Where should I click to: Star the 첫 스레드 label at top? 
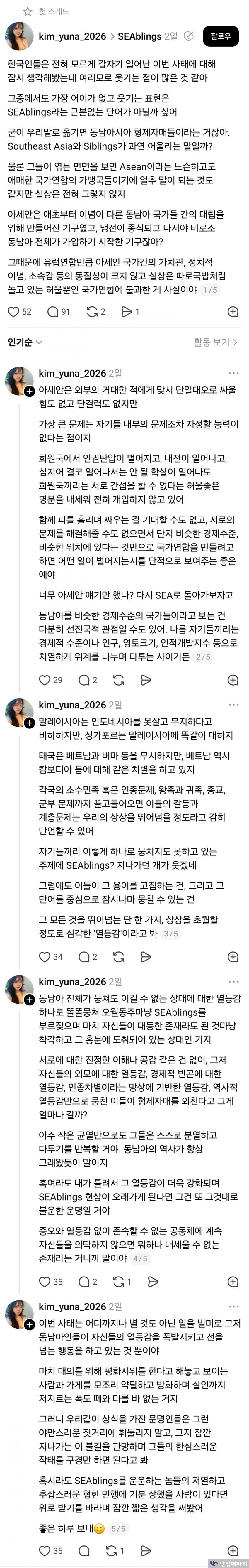(x=27, y=11)
